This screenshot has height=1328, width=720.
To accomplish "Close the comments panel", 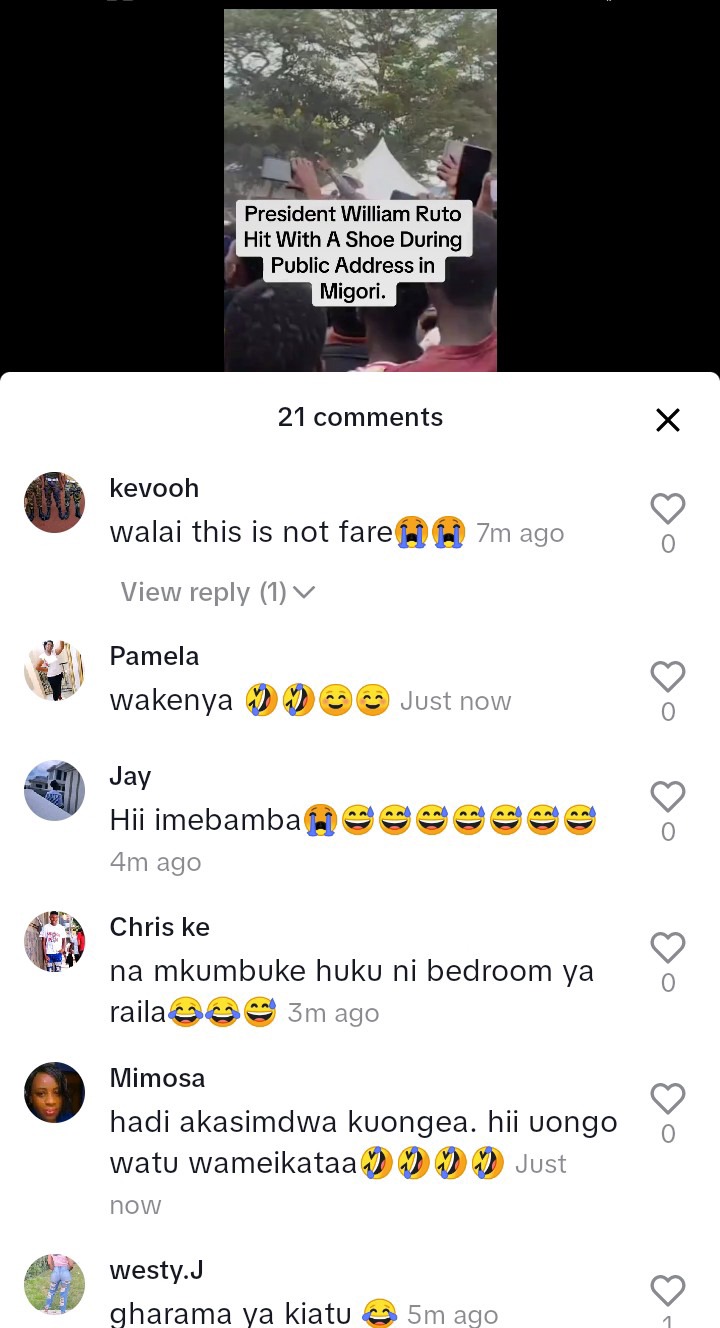I will (x=668, y=420).
